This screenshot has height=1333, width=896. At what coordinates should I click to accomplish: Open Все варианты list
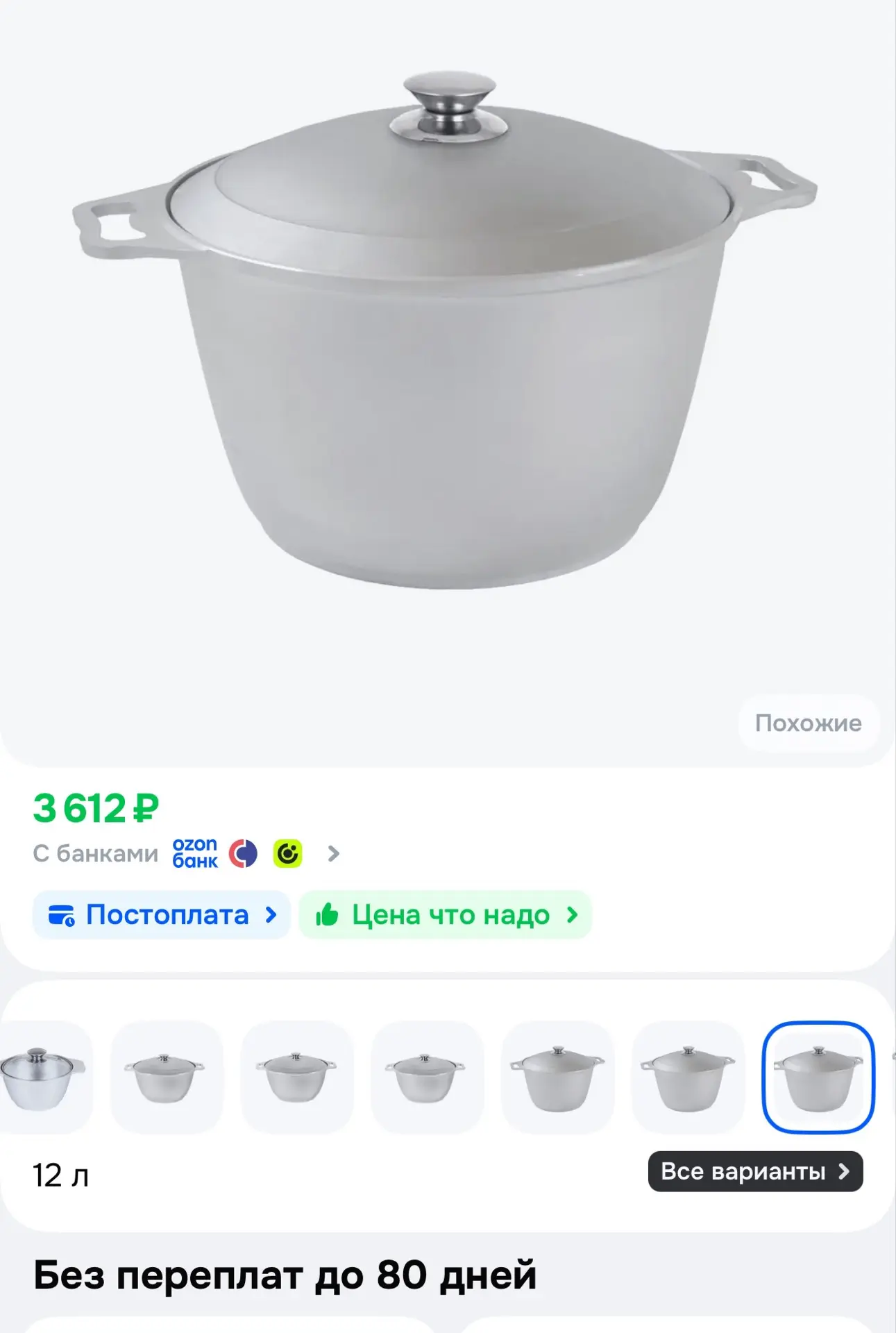(755, 1171)
